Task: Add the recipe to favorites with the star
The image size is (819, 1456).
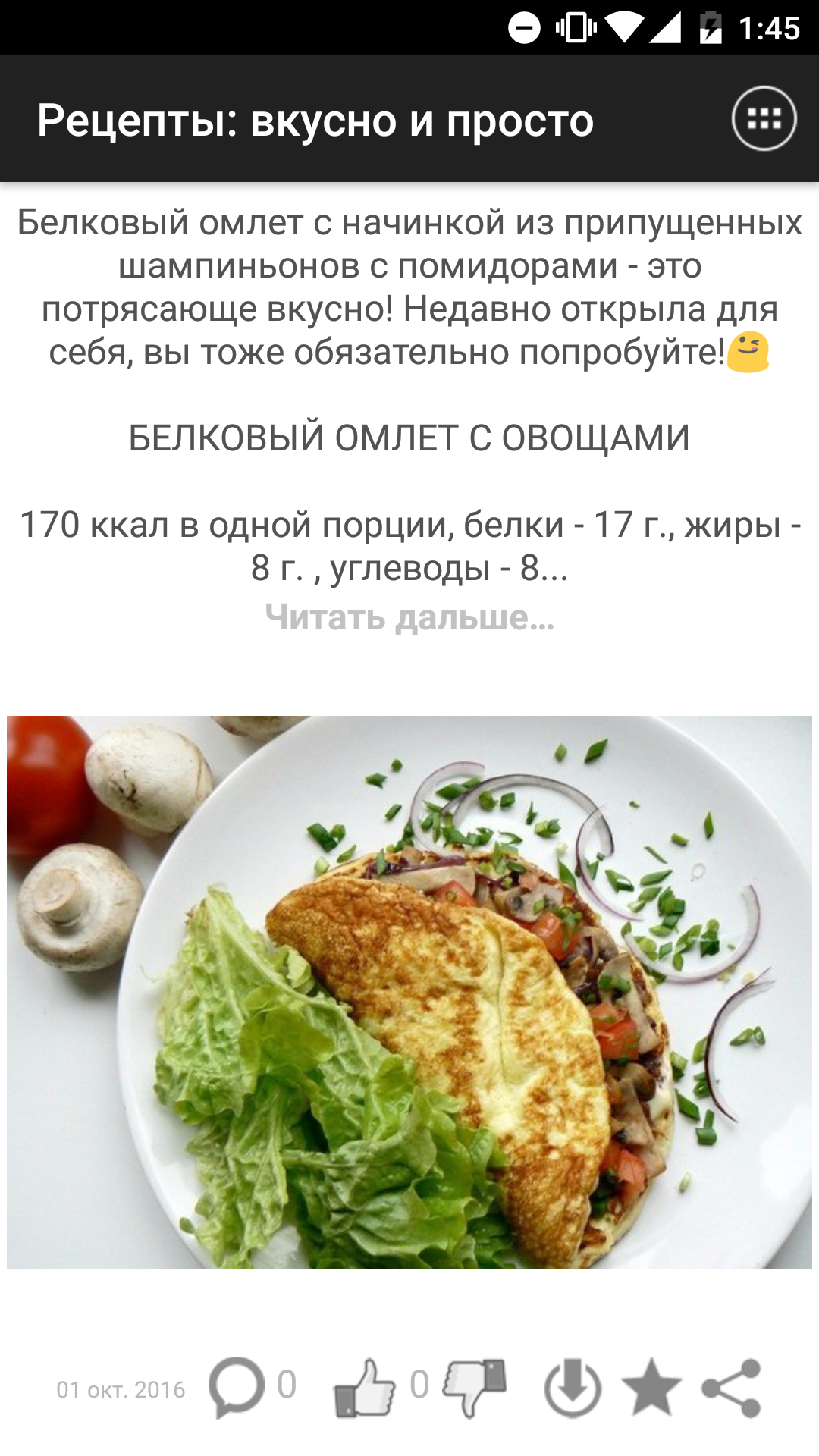Action: [x=651, y=1388]
